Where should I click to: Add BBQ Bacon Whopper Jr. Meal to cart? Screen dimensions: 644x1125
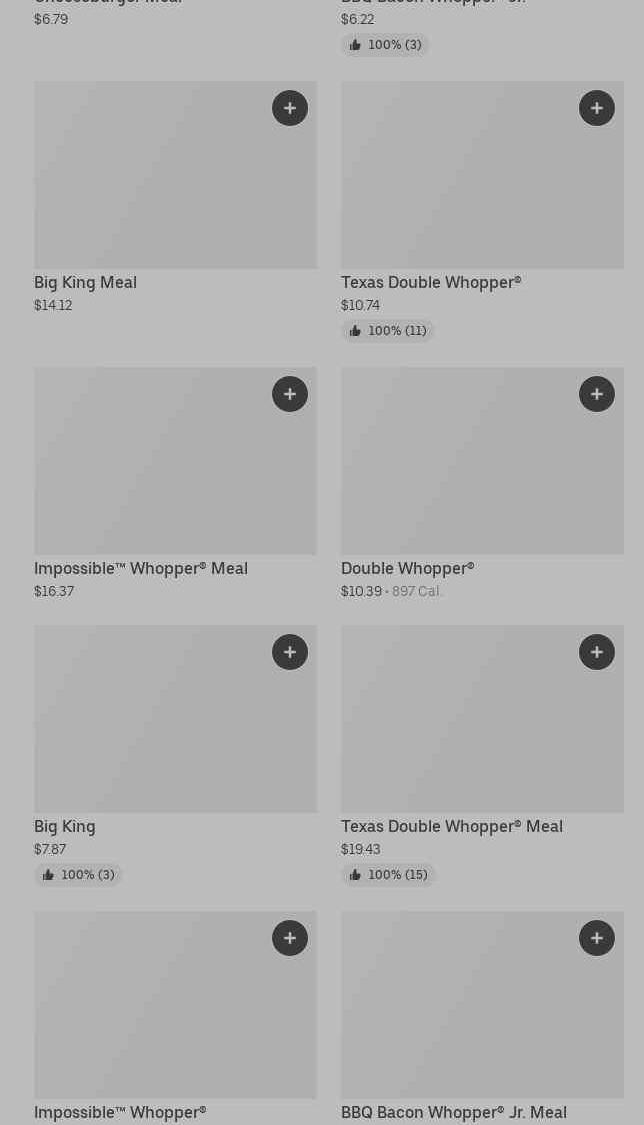tap(597, 938)
